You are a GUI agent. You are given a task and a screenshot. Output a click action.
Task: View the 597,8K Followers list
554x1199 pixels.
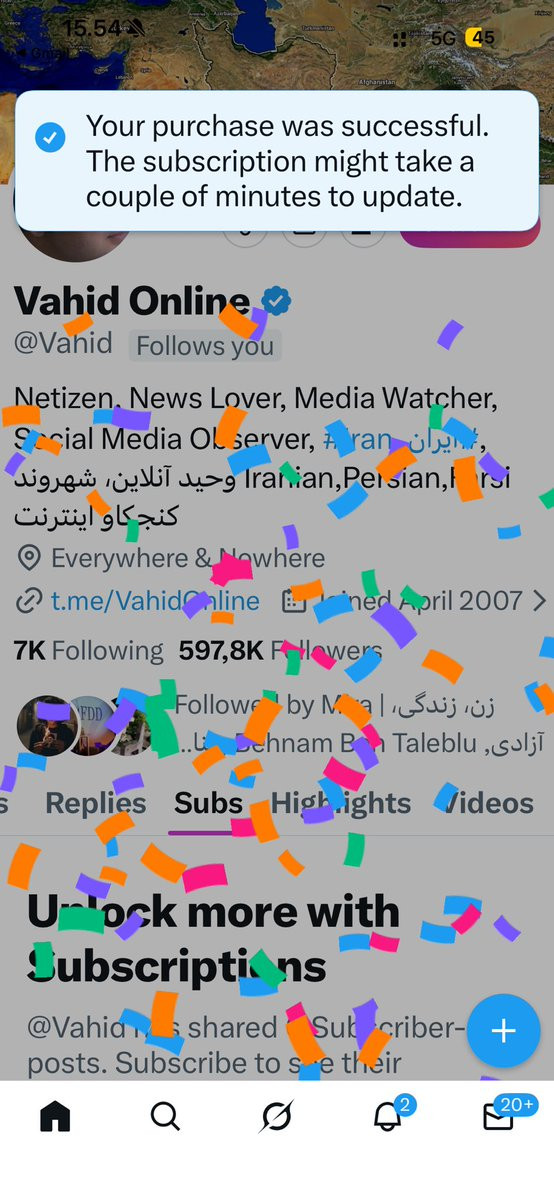pyautogui.click(x=280, y=651)
